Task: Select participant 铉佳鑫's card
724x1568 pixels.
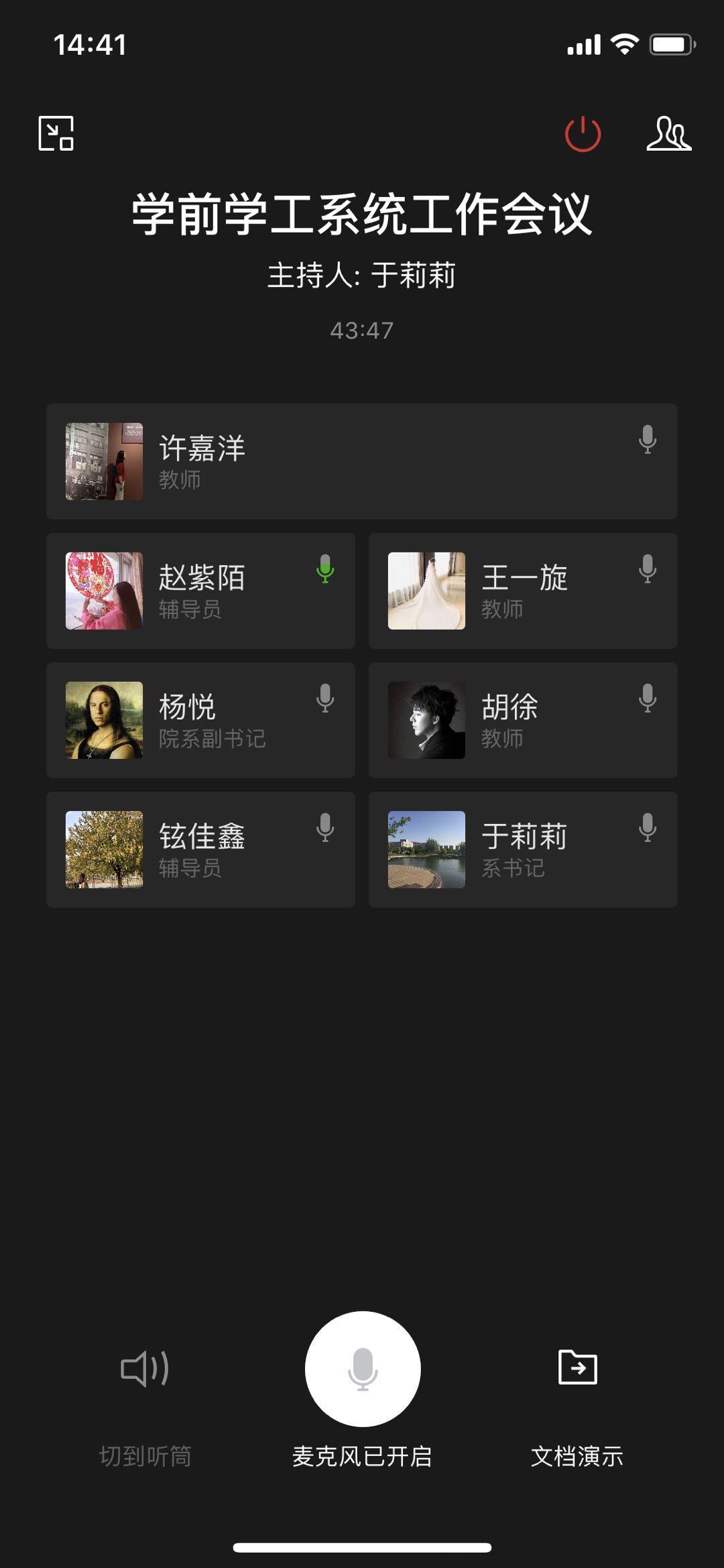Action: coord(200,849)
